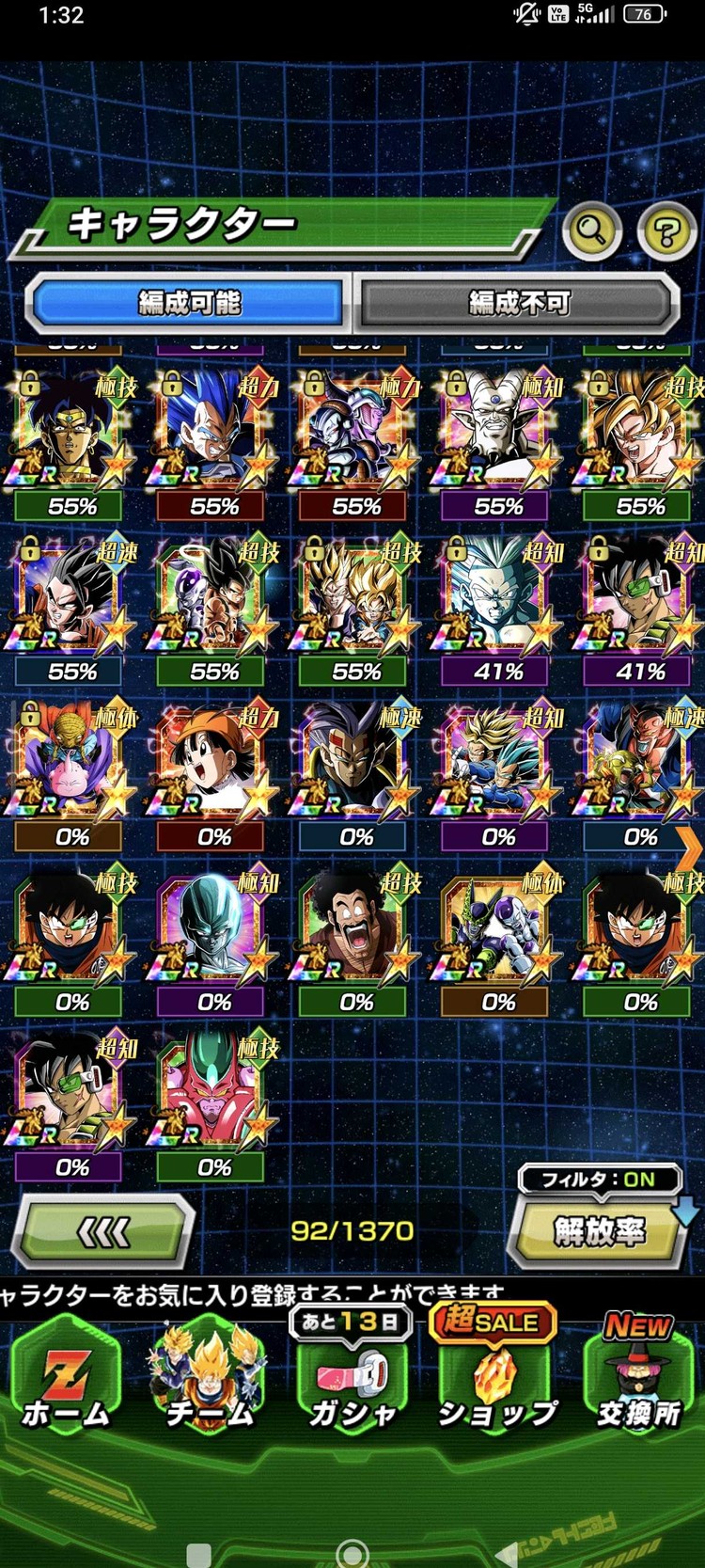Open the magnifying glass search icon
The image size is (705, 1568).
coord(592,229)
